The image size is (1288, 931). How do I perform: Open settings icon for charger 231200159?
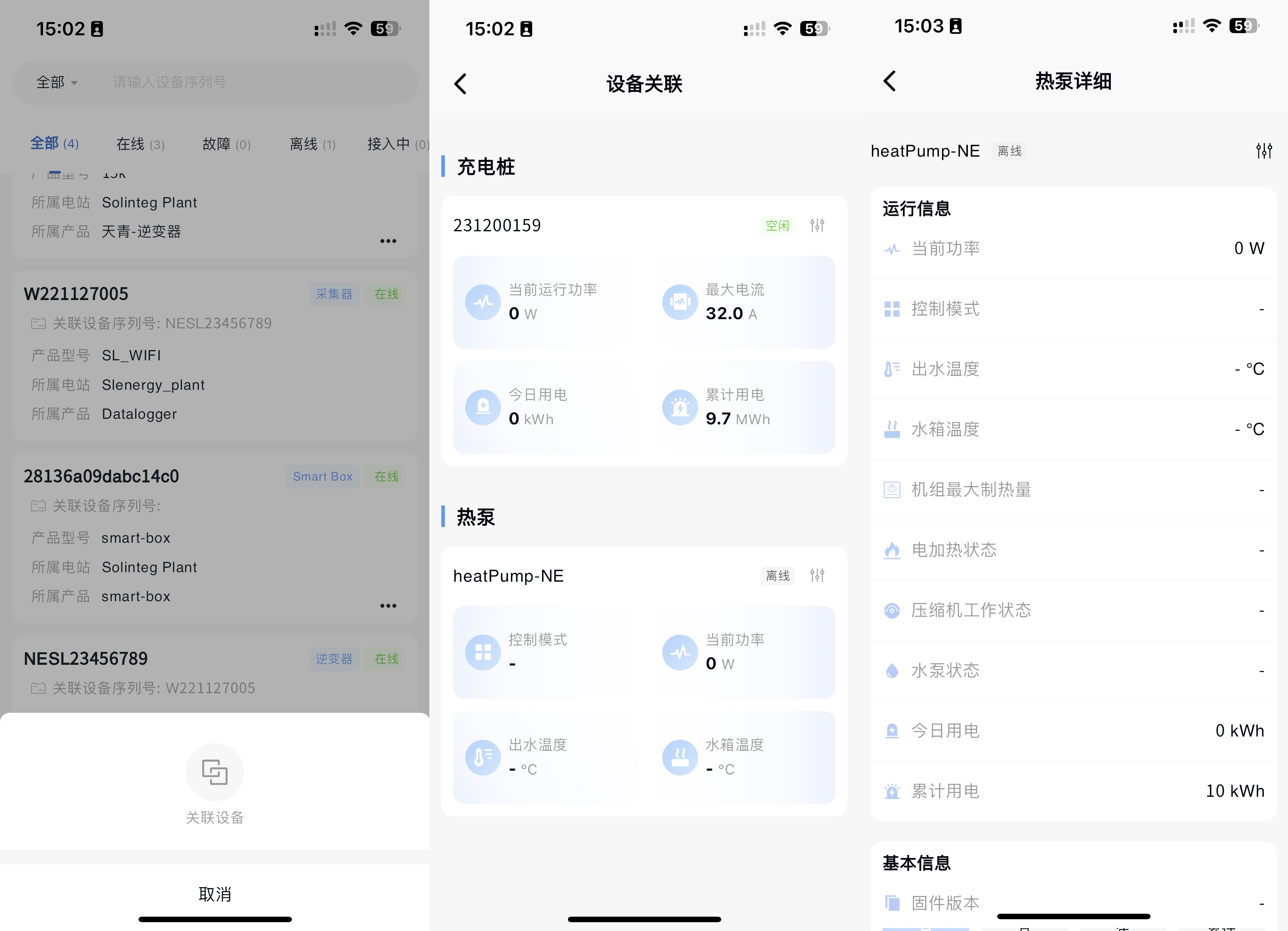817,225
